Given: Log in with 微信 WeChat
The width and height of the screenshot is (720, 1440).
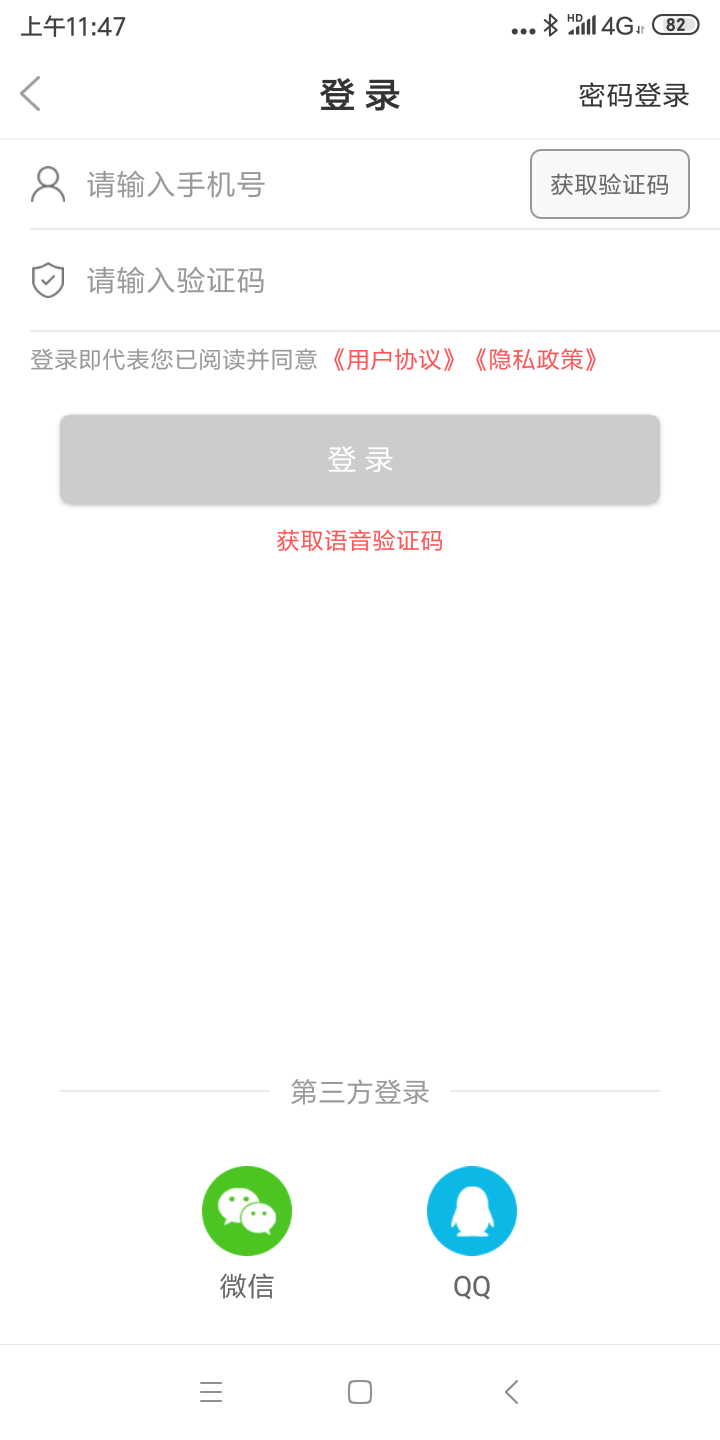Looking at the screenshot, I should tap(247, 1211).
